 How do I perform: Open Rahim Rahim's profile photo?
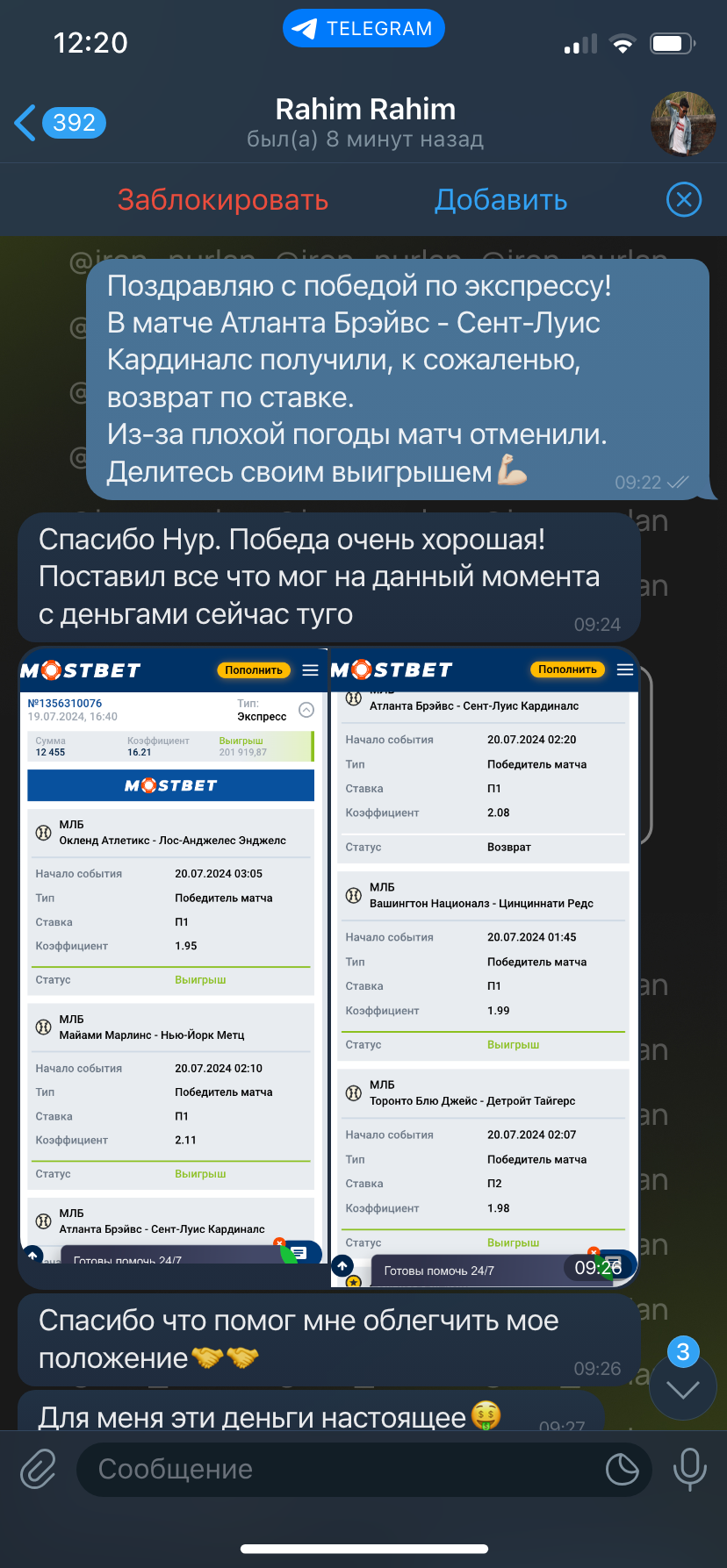click(x=683, y=123)
